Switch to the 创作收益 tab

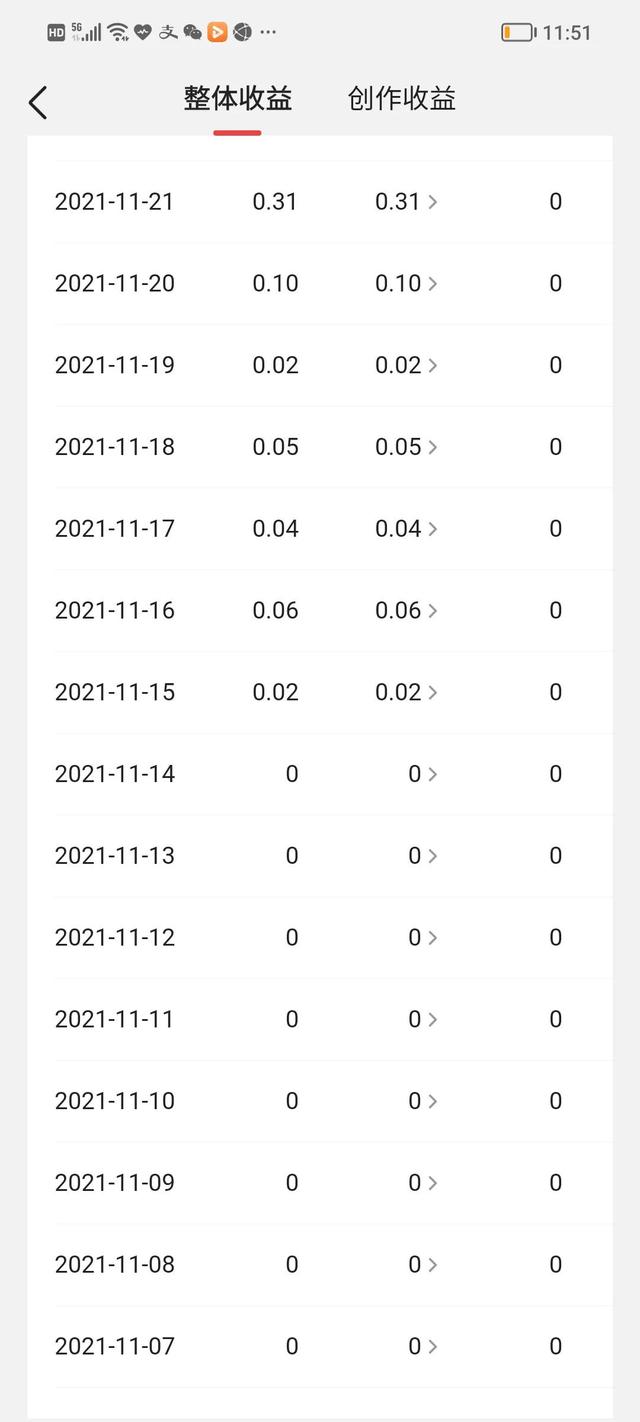(x=402, y=99)
